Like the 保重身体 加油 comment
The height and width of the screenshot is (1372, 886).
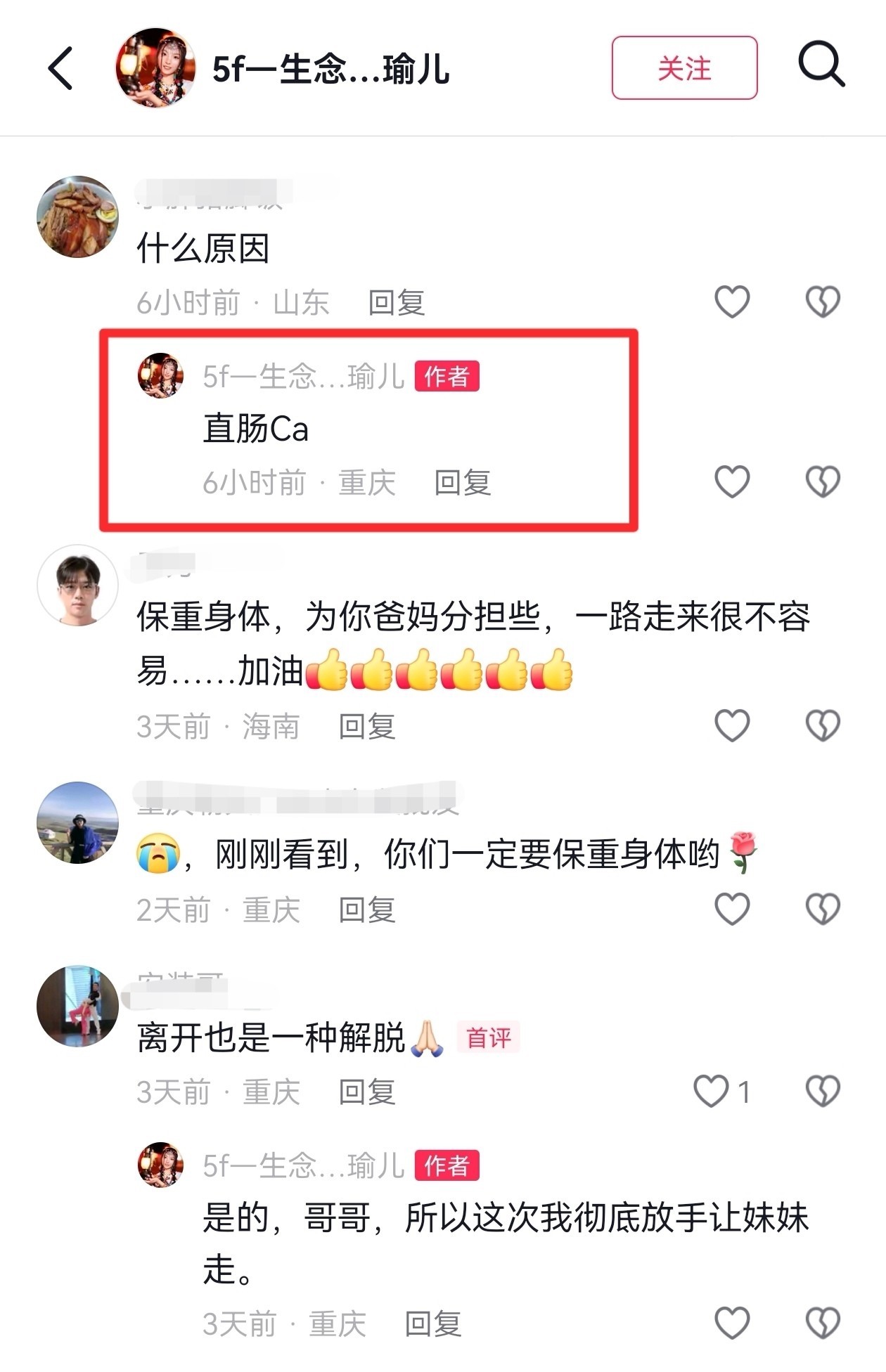click(x=732, y=725)
